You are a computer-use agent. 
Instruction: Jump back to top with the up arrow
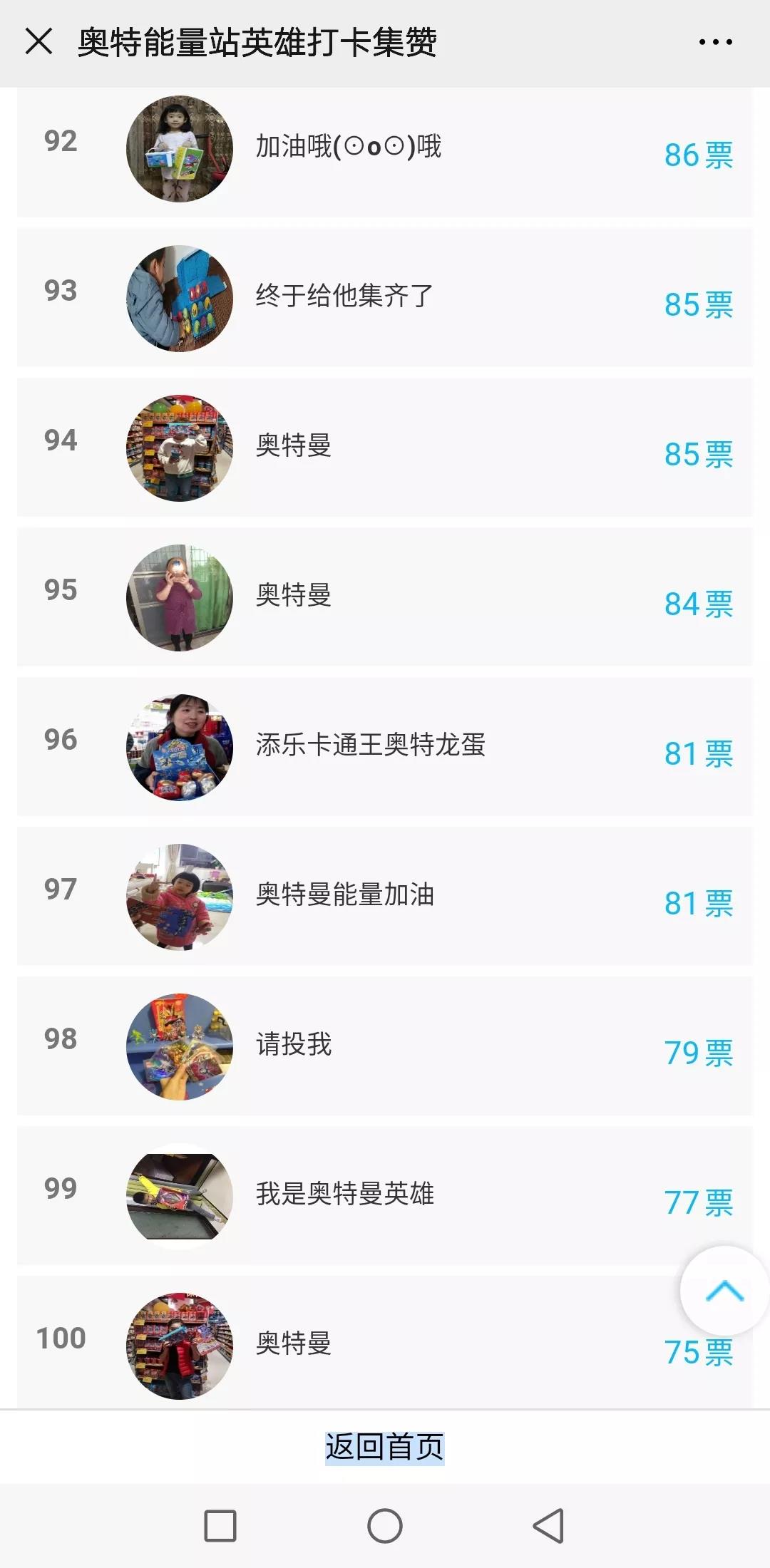pos(724,1291)
